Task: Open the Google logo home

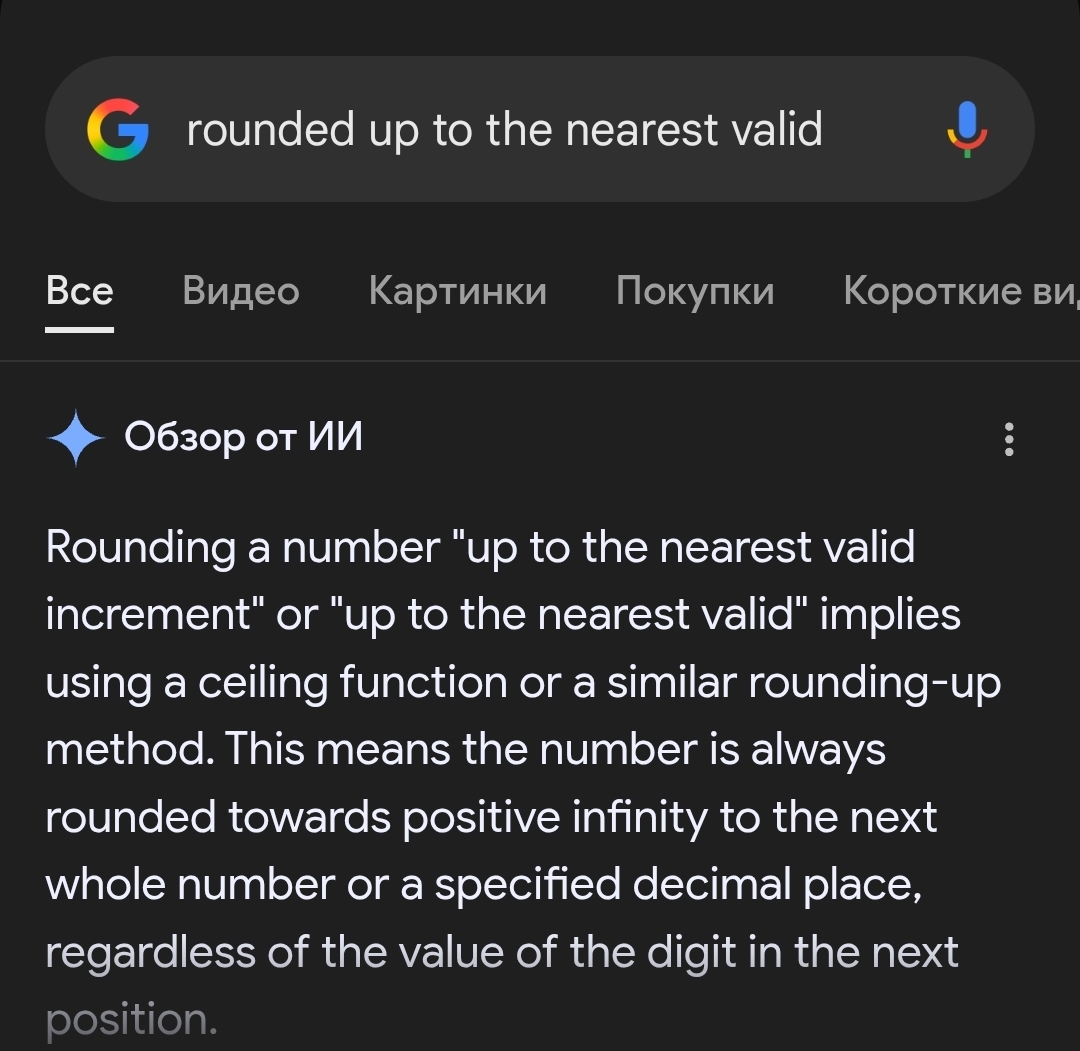Action: click(x=118, y=130)
